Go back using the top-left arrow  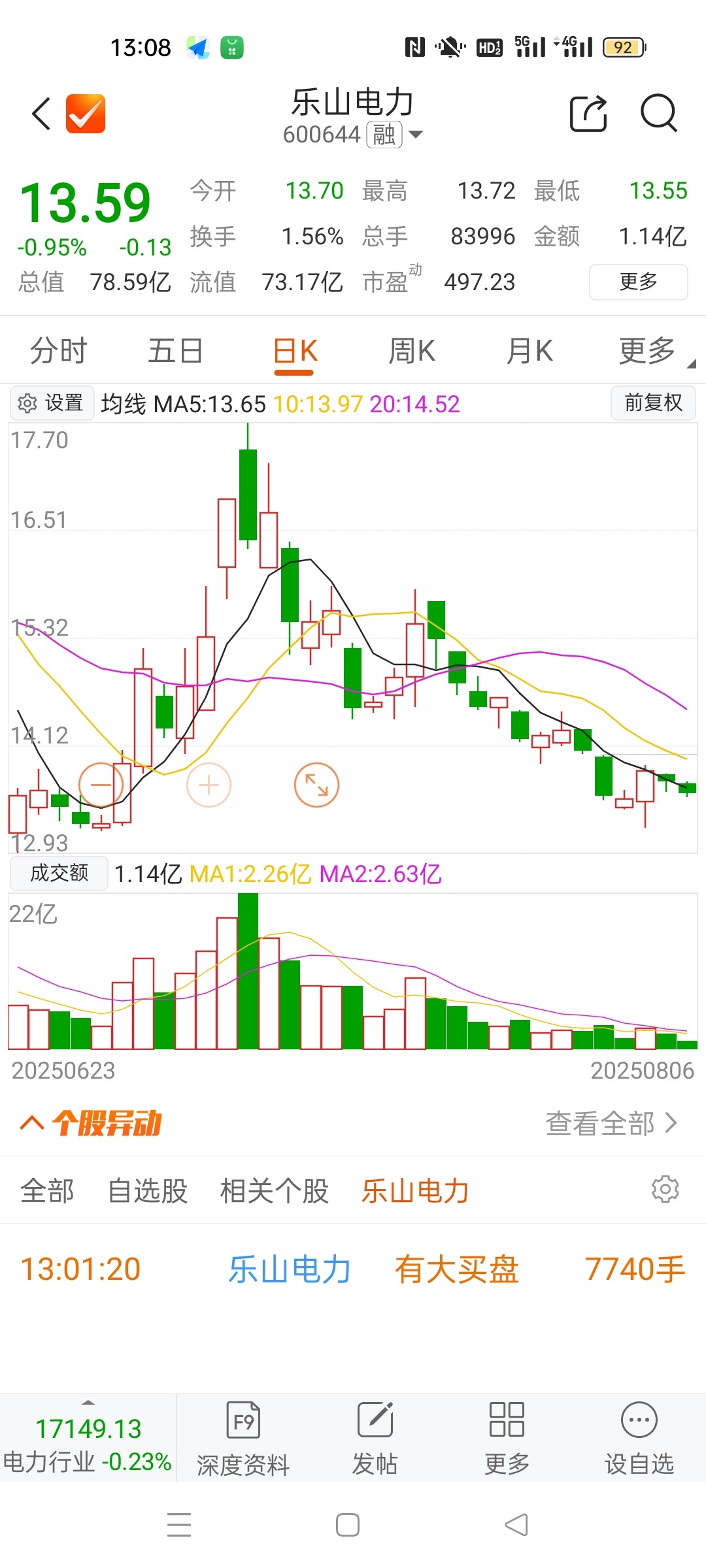click(41, 114)
